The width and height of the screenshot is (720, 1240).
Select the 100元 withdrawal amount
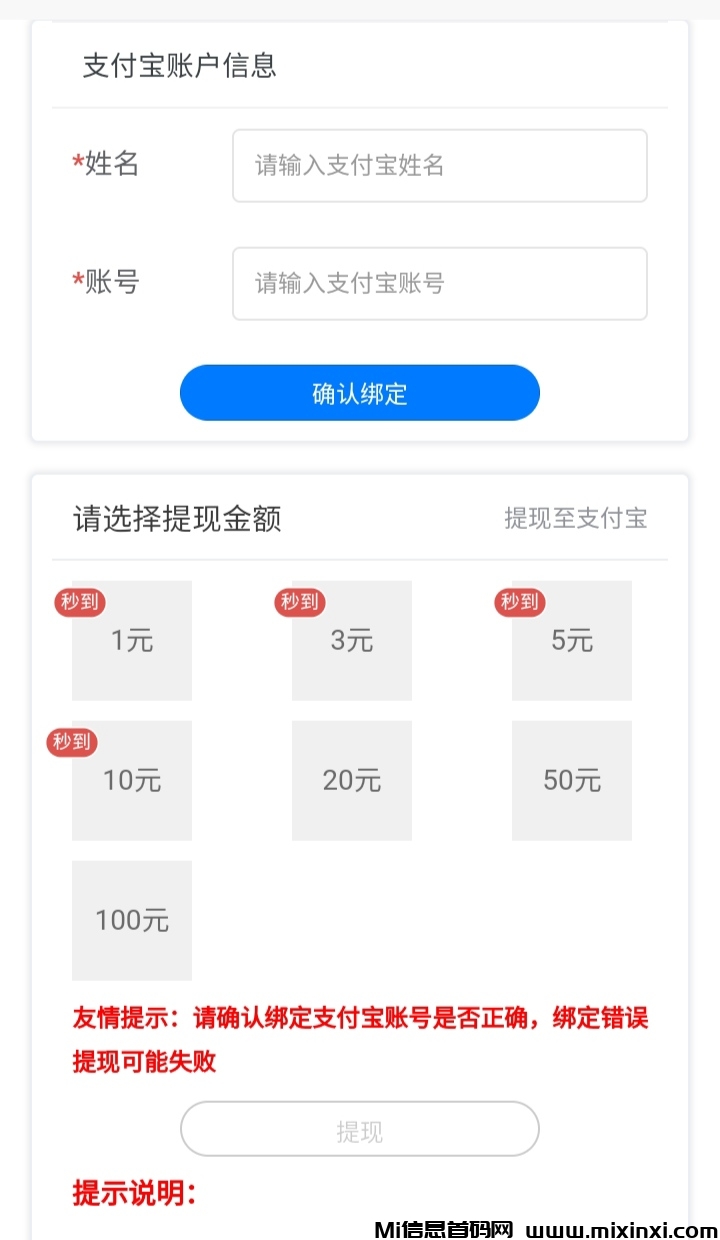click(131, 920)
